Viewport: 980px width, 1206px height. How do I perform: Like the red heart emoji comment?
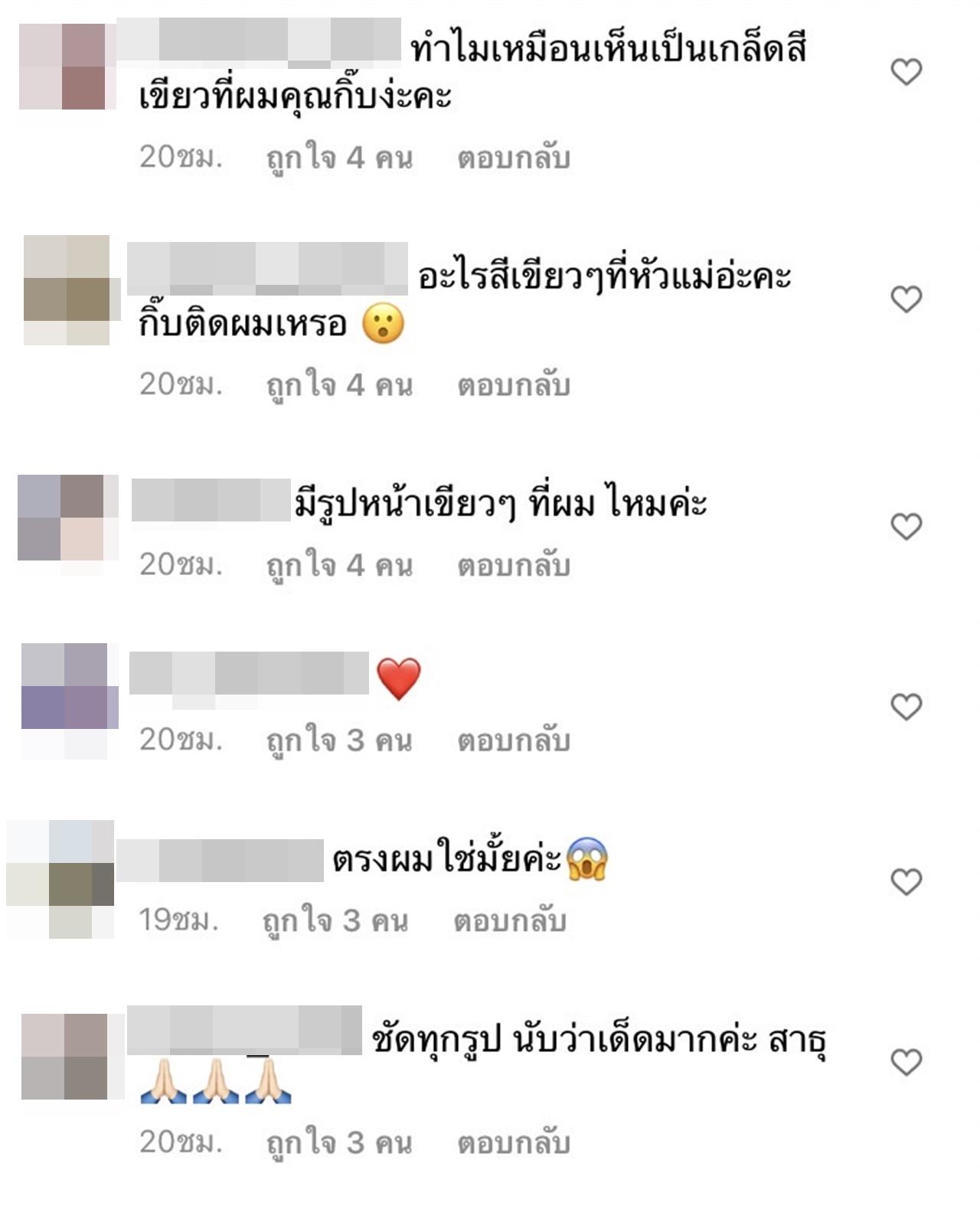click(906, 706)
